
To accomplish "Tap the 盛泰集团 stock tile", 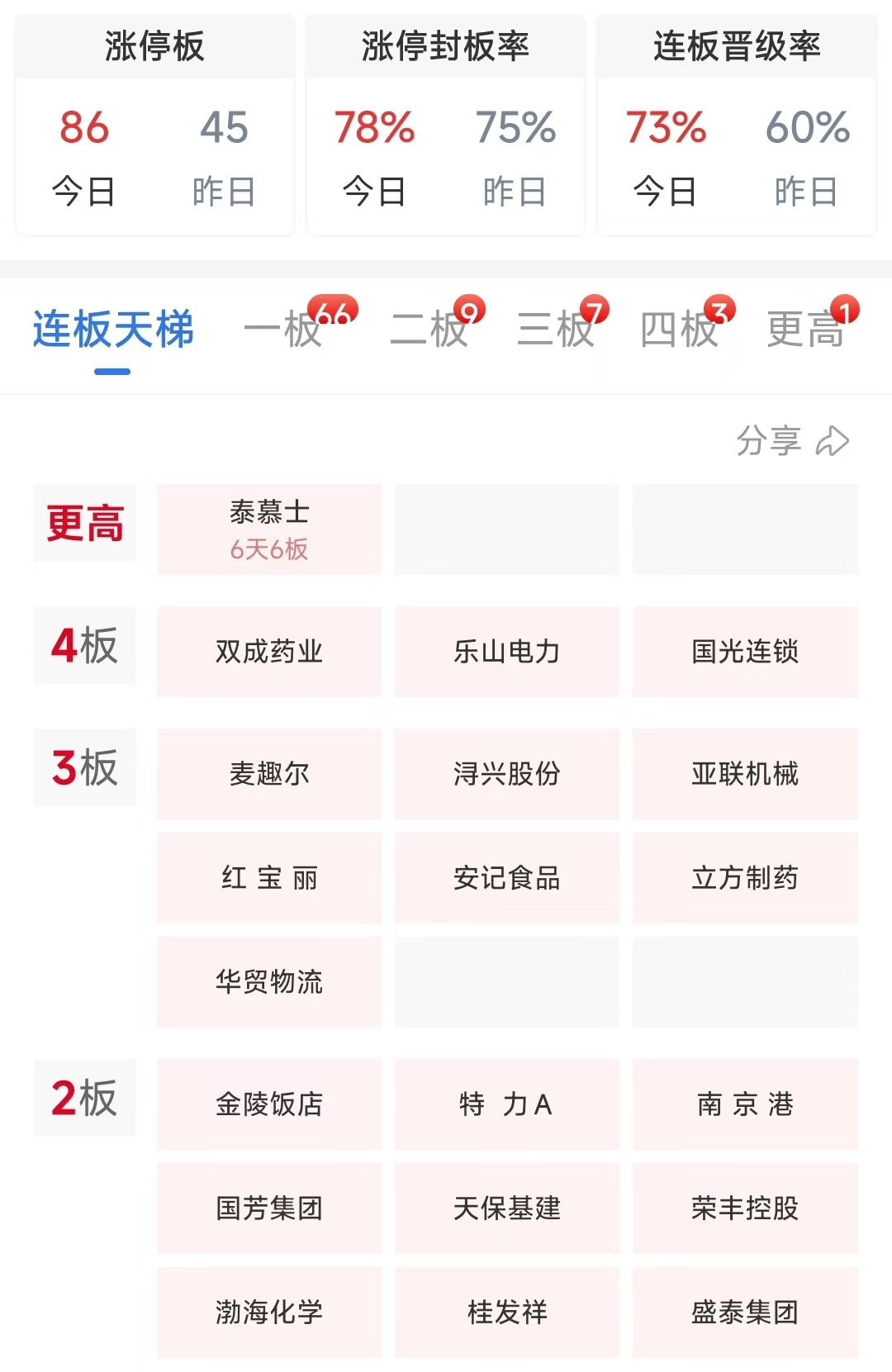I will [745, 1313].
